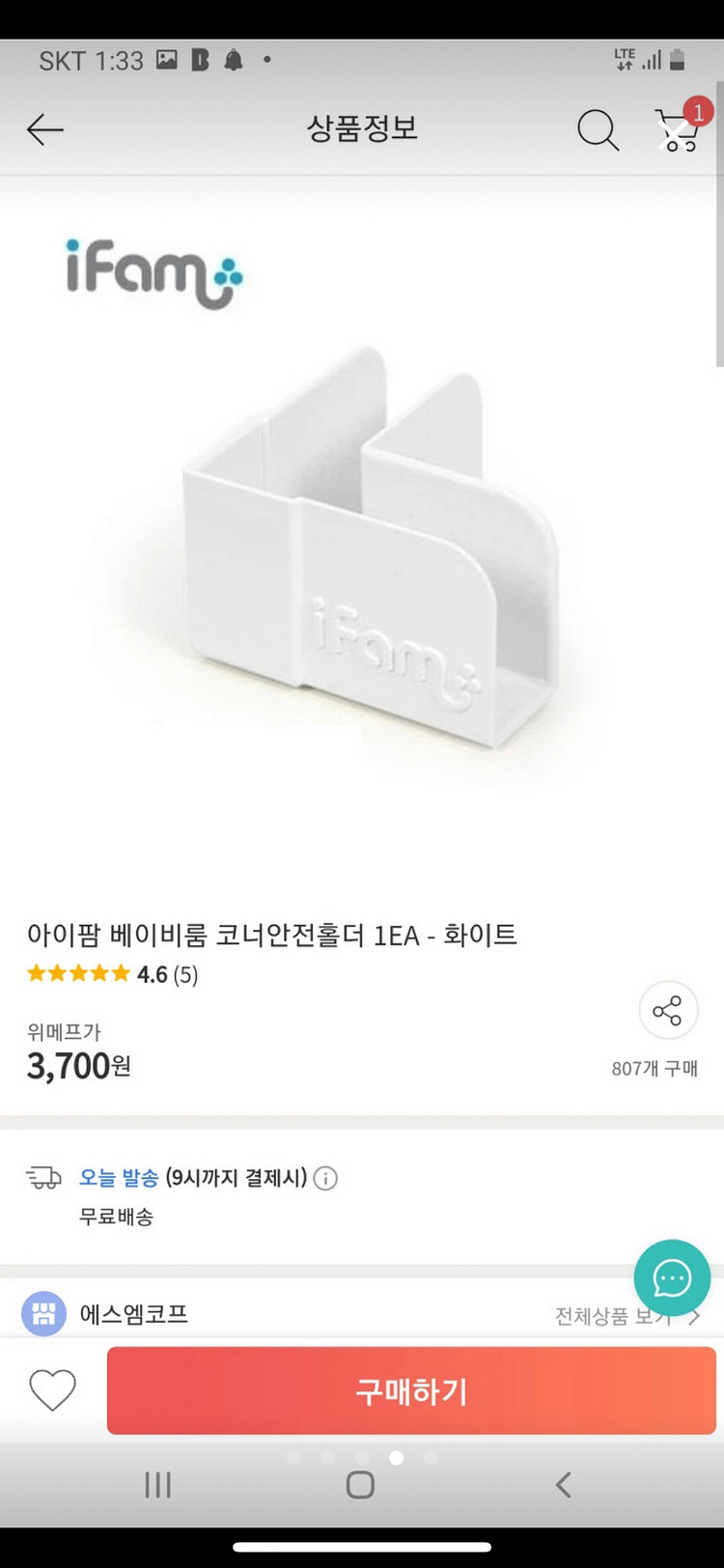The width and height of the screenshot is (724, 1568).
Task: Open seller 에스엠코프 store
Action: pyautogui.click(x=133, y=1314)
